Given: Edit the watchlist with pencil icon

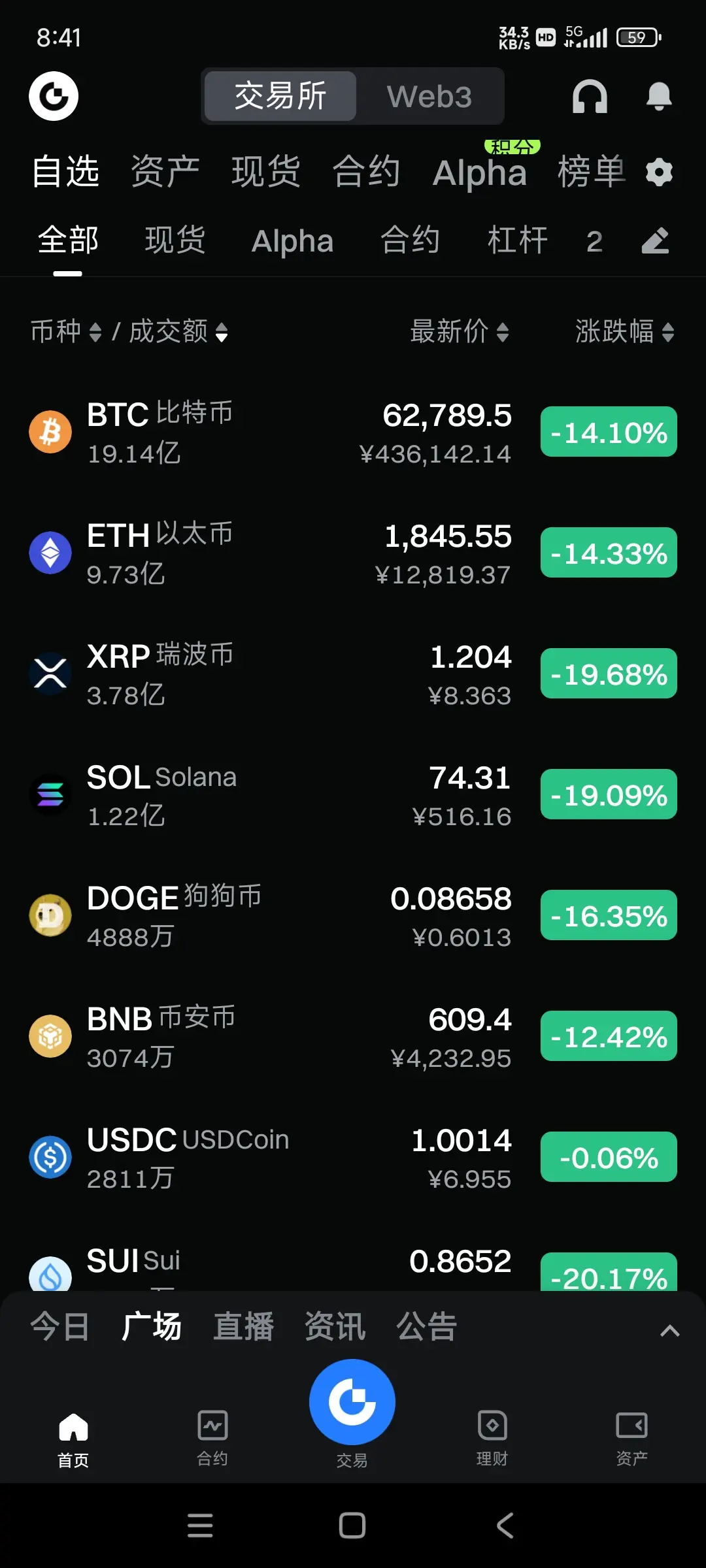Looking at the screenshot, I should pyautogui.click(x=655, y=240).
